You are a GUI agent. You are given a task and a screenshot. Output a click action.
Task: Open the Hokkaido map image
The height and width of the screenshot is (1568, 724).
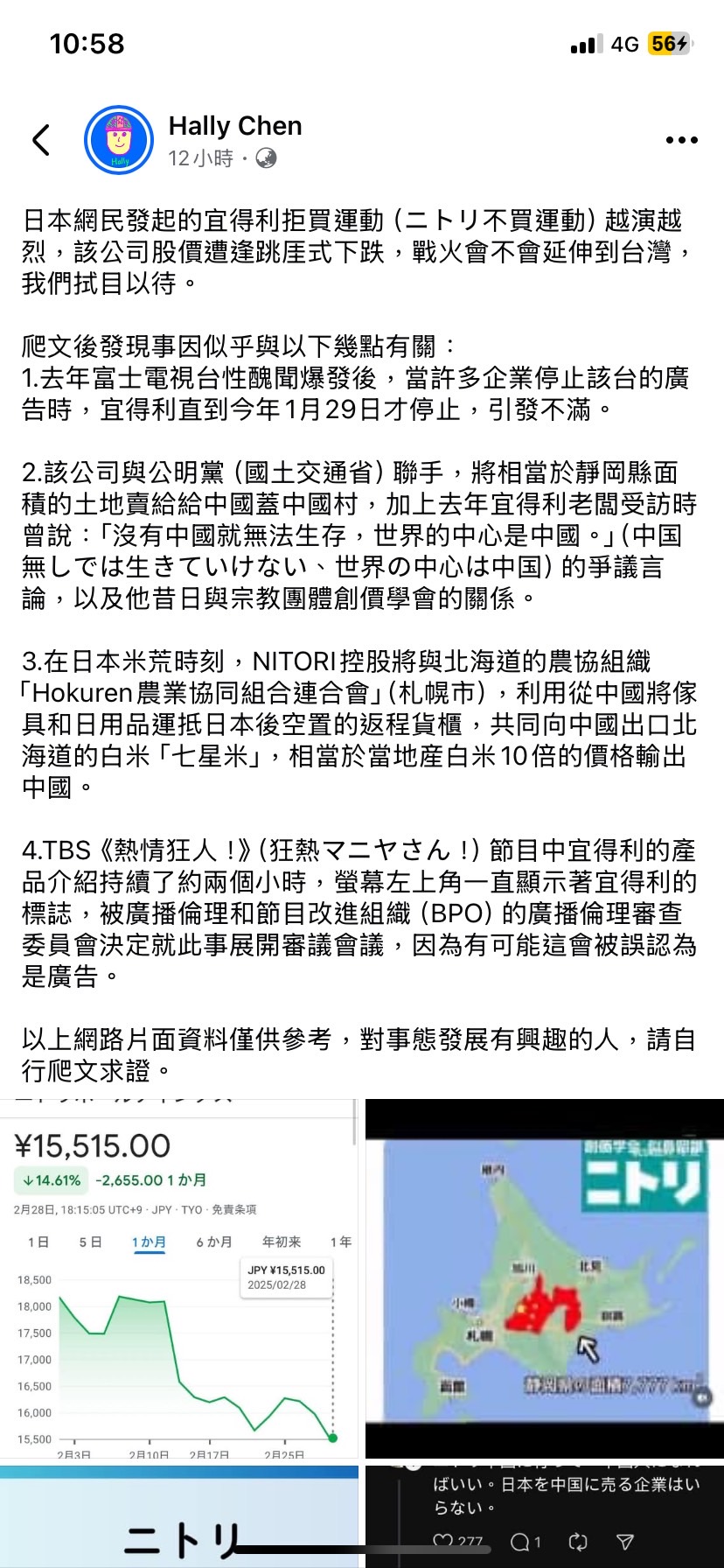[x=544, y=1277]
